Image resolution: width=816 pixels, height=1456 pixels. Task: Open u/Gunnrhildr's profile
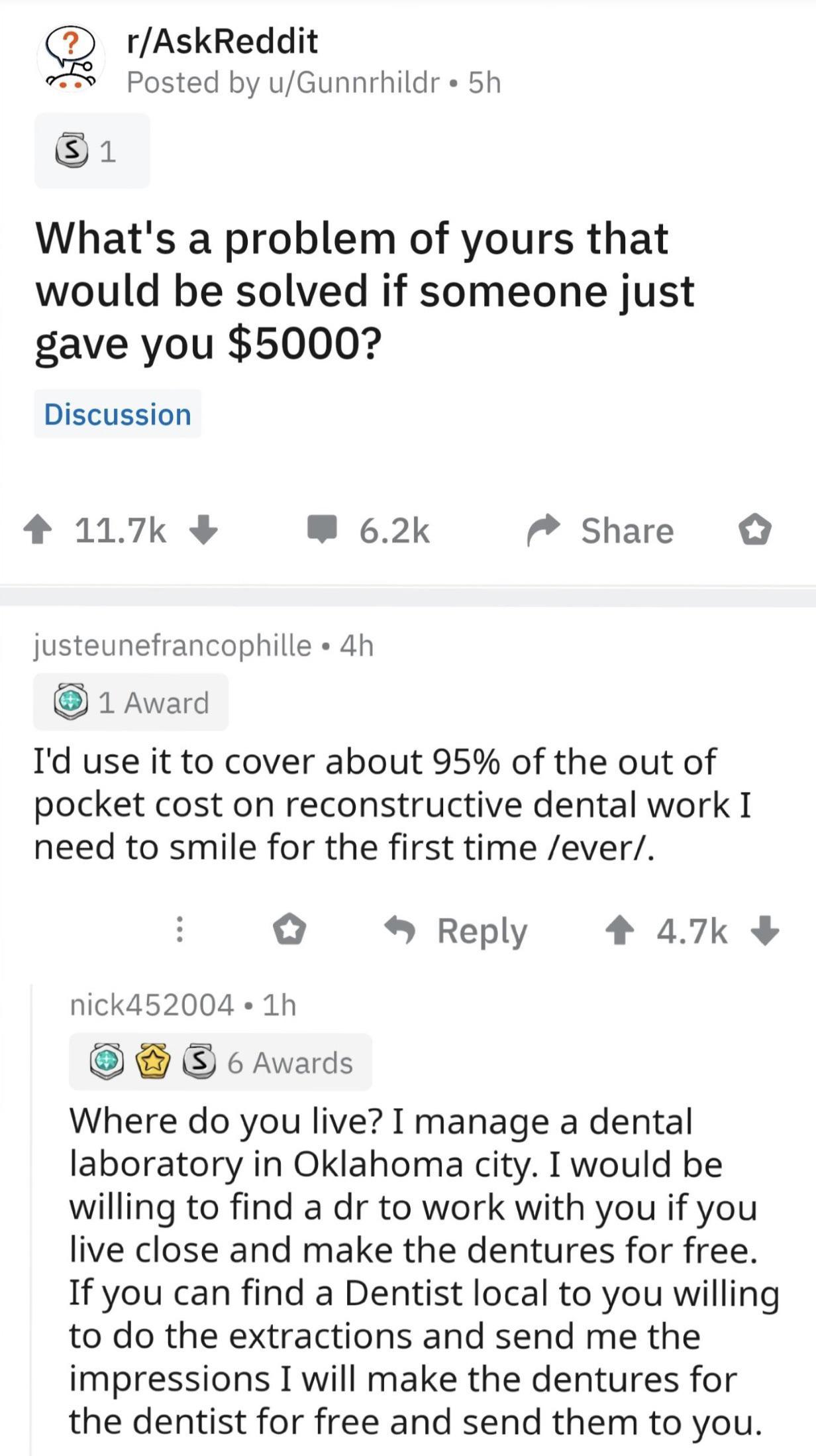point(354,83)
